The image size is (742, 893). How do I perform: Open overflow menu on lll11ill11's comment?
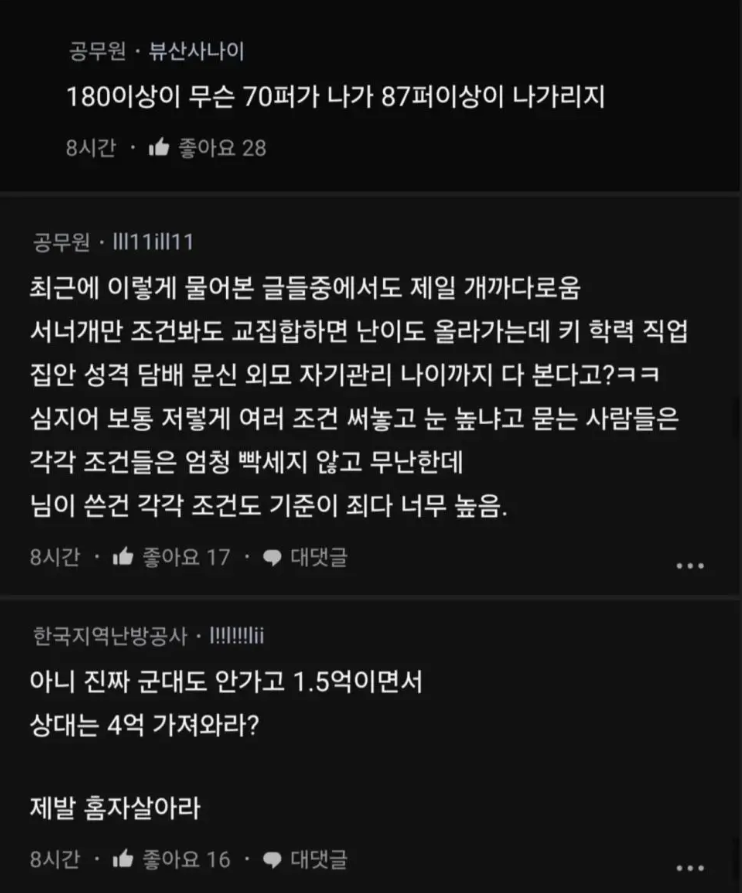(x=690, y=566)
